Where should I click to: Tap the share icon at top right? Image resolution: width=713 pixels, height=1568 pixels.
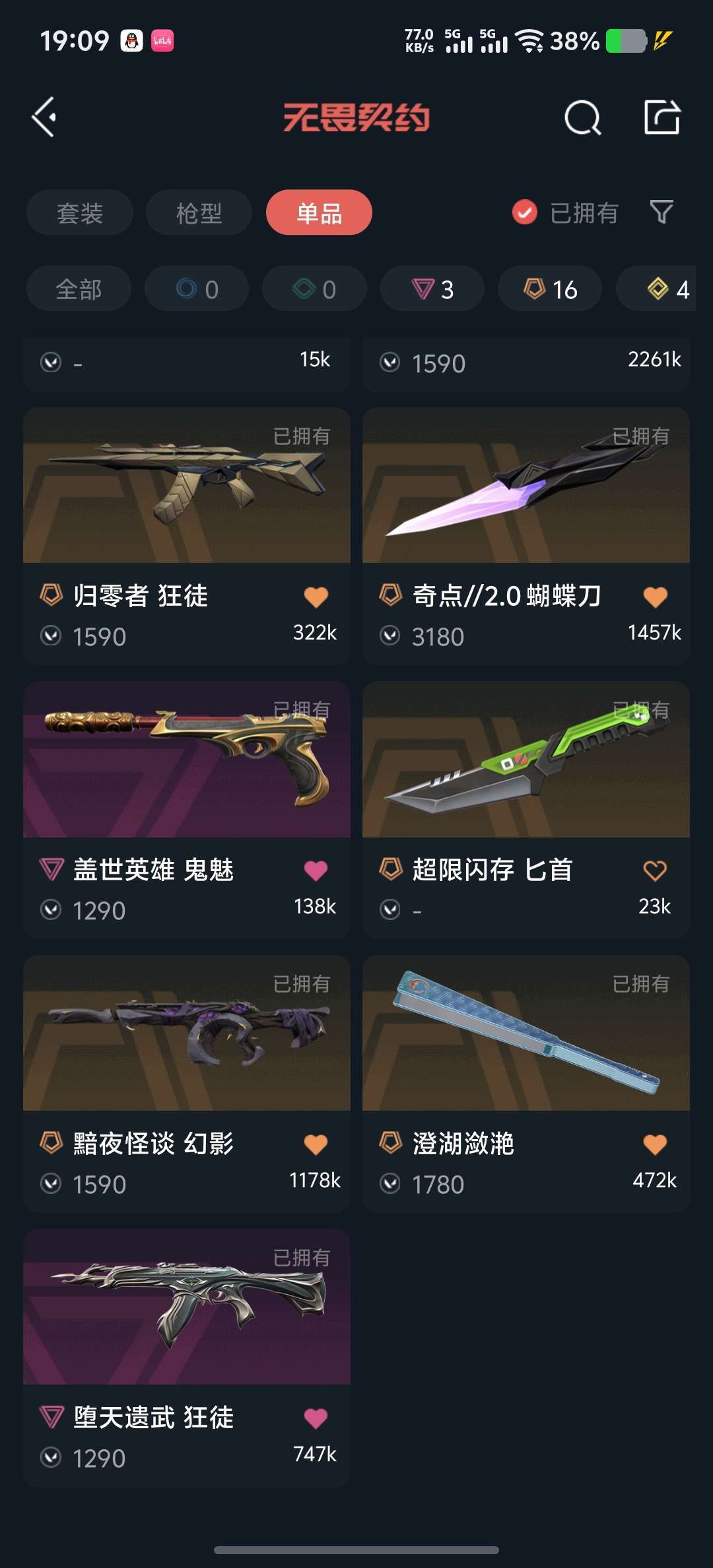click(x=662, y=117)
